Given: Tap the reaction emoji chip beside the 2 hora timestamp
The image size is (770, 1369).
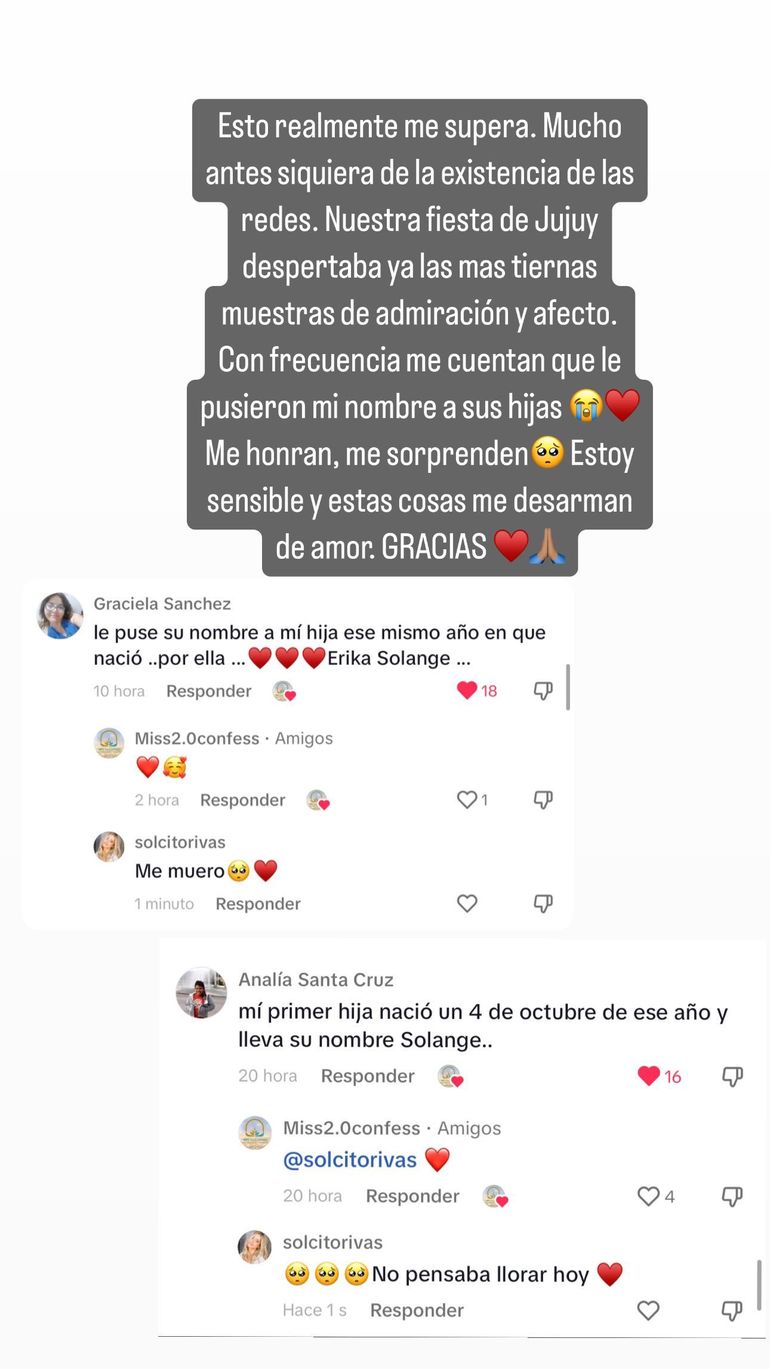Looking at the screenshot, I should click(318, 800).
